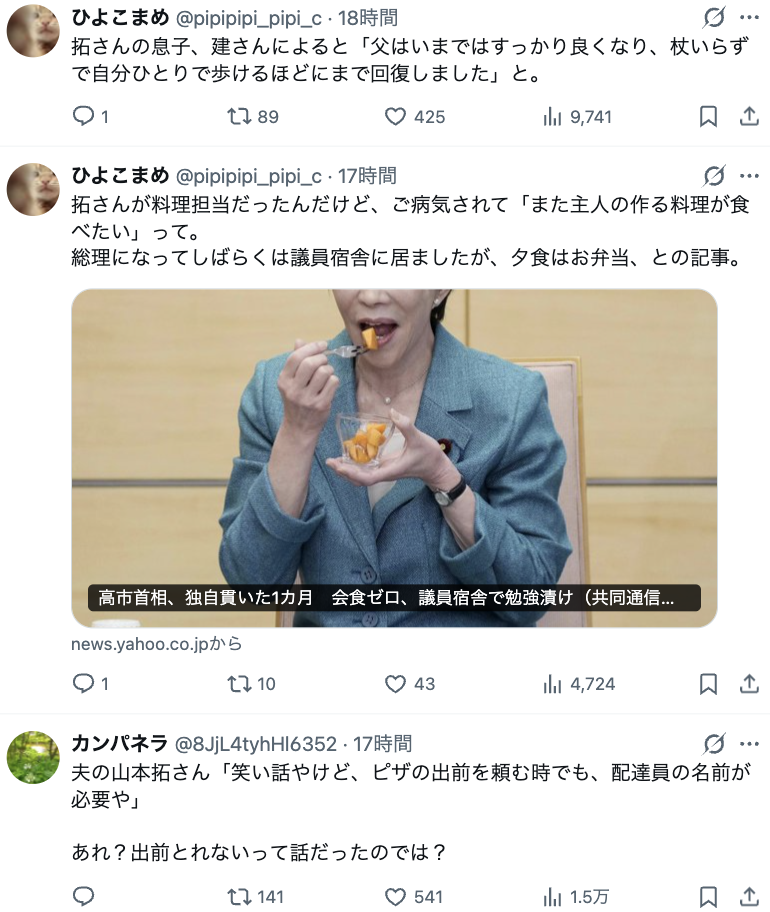Screen dimensions: 770x912
Task: Share the tweet with 9,741 views
Action: (x=748, y=117)
